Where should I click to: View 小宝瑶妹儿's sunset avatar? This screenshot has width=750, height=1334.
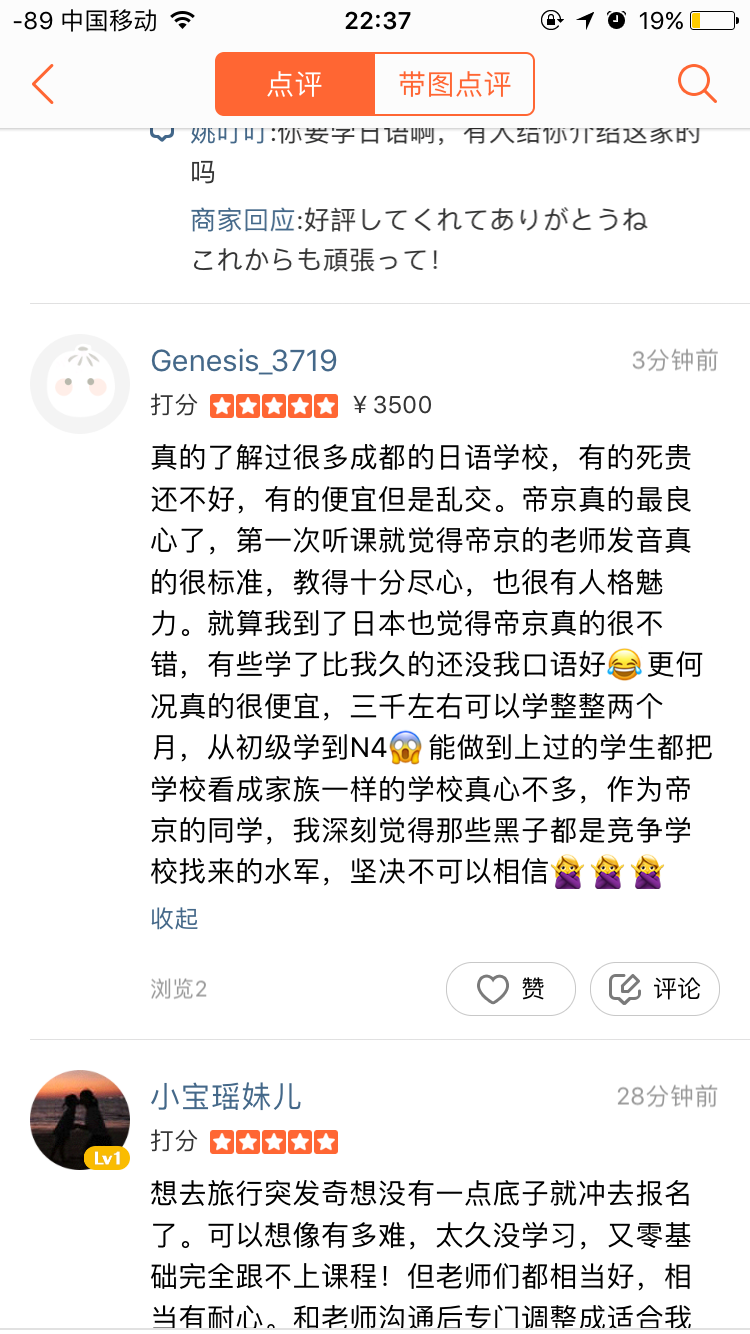point(80,1120)
